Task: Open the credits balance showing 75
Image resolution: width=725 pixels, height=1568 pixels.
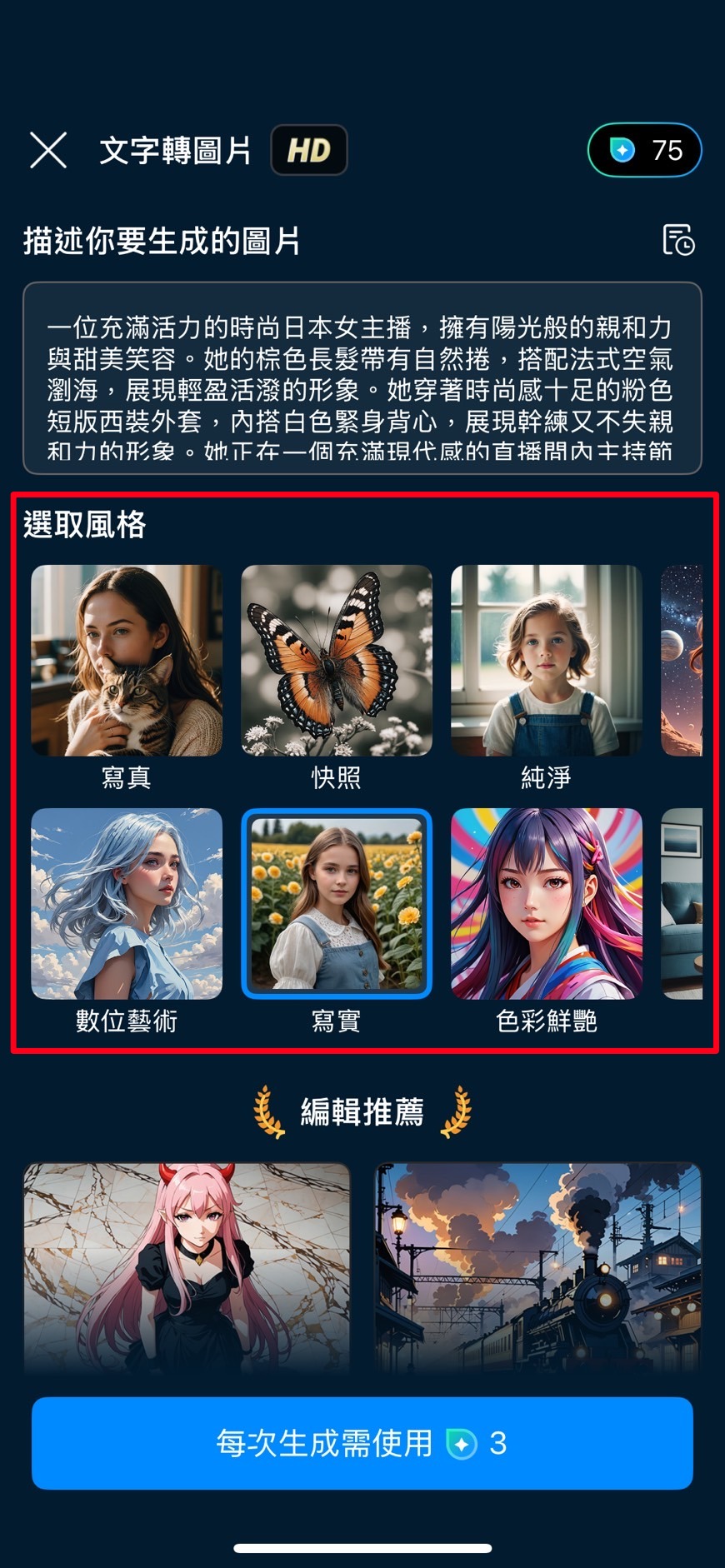Action: click(644, 151)
